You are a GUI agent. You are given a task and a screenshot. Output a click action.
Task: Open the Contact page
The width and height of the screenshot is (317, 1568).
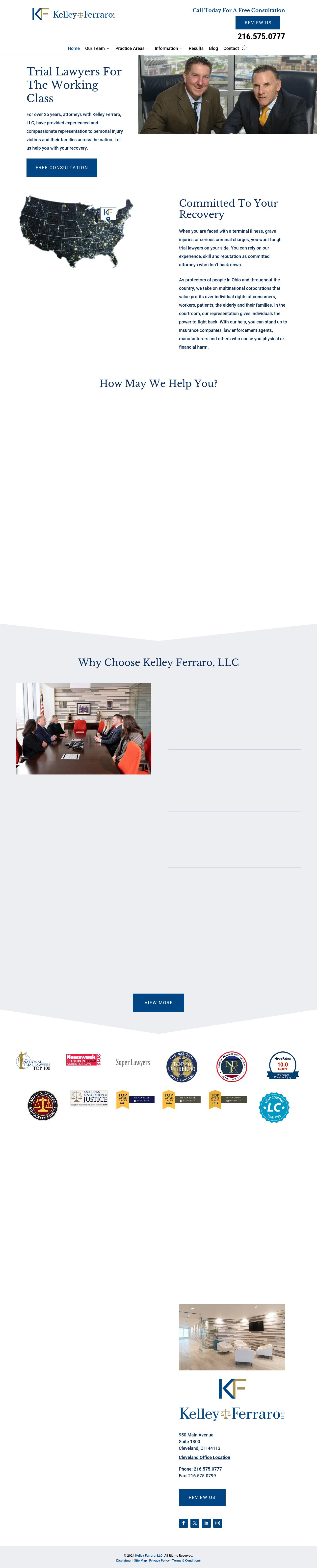click(231, 48)
